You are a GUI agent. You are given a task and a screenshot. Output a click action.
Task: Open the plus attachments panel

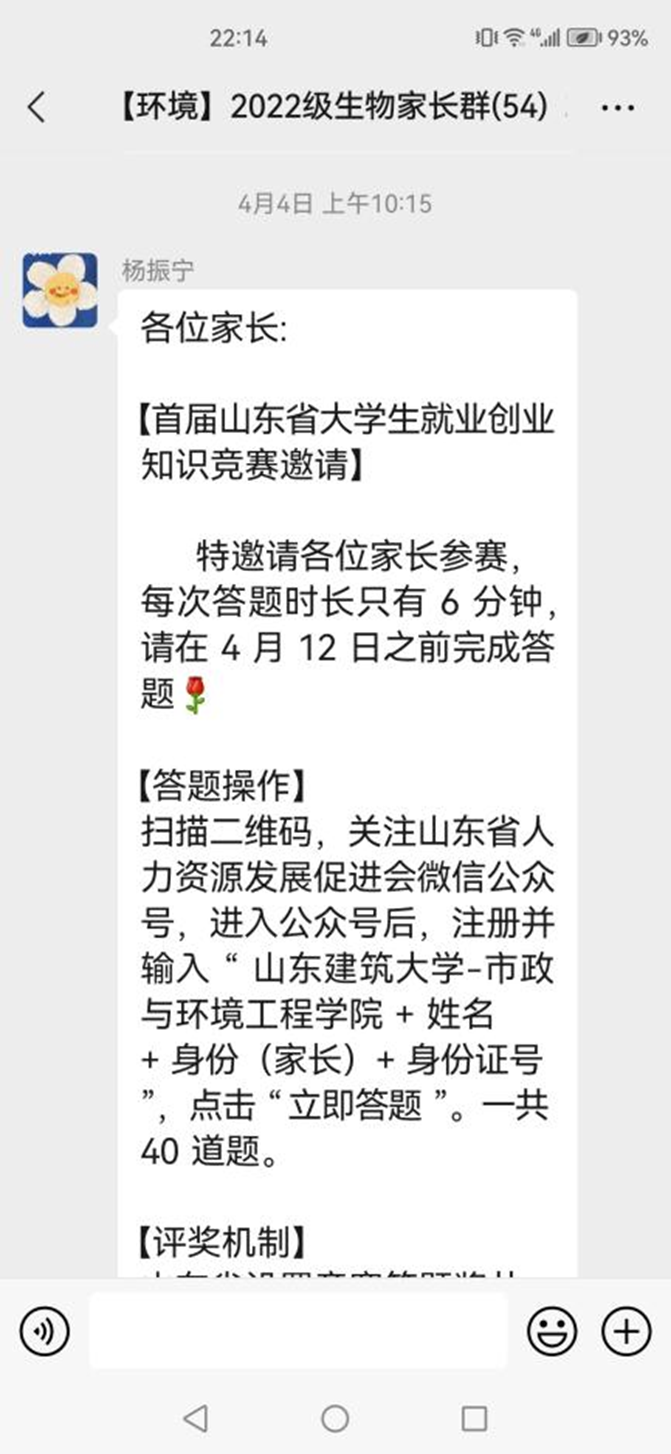[626, 1331]
